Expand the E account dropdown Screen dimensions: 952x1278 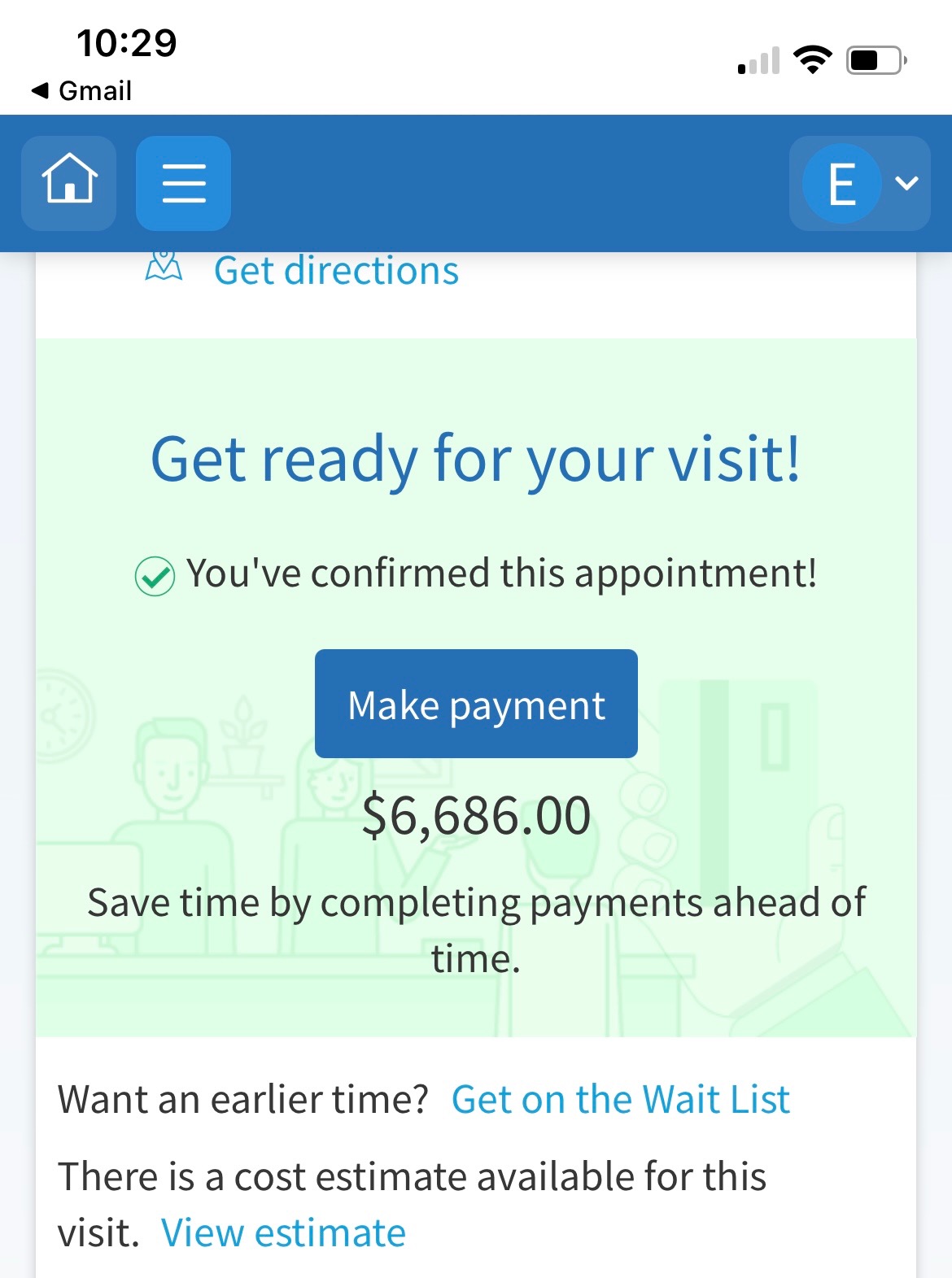tap(859, 183)
